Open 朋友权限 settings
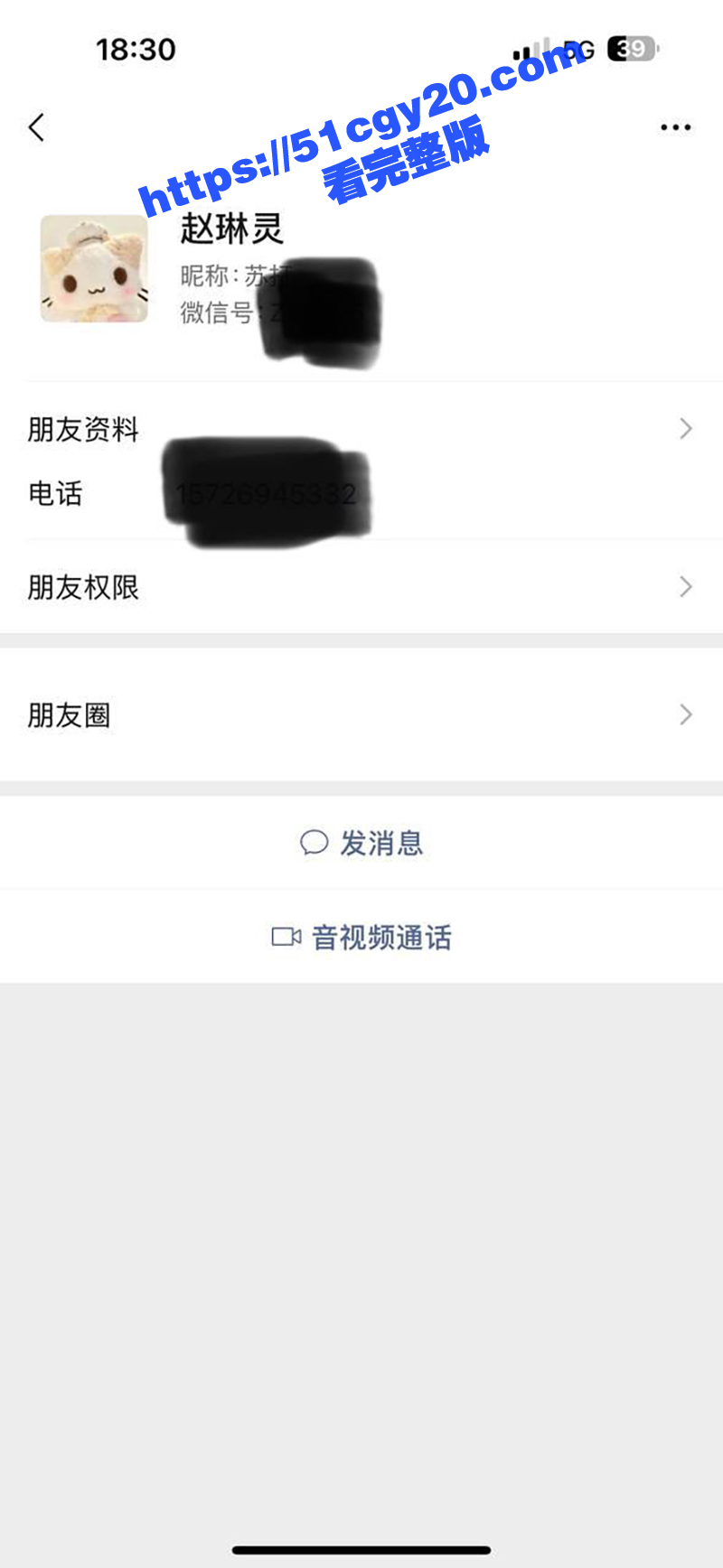723x1568 pixels. click(361, 587)
